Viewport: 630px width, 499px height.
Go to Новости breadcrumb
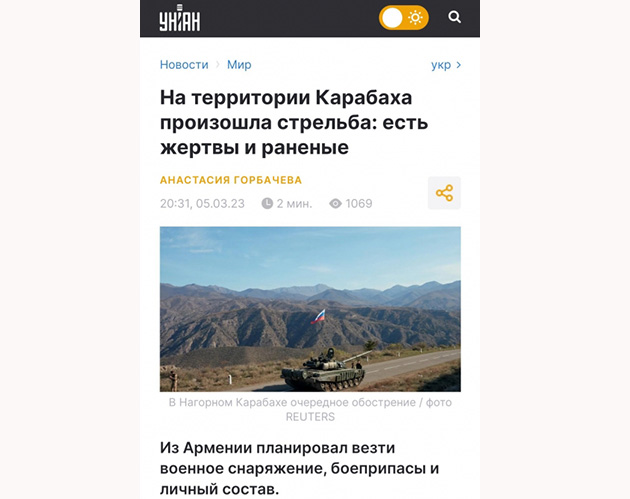184,64
